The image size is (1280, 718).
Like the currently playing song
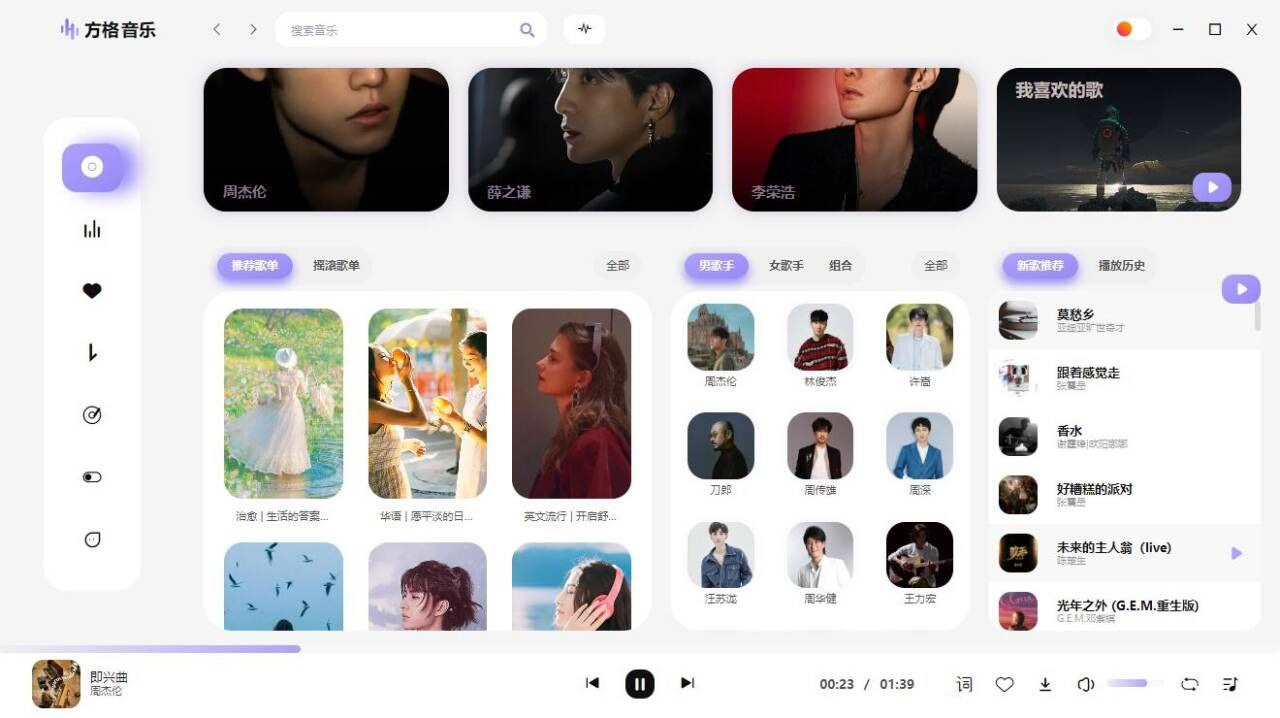pos(1004,684)
